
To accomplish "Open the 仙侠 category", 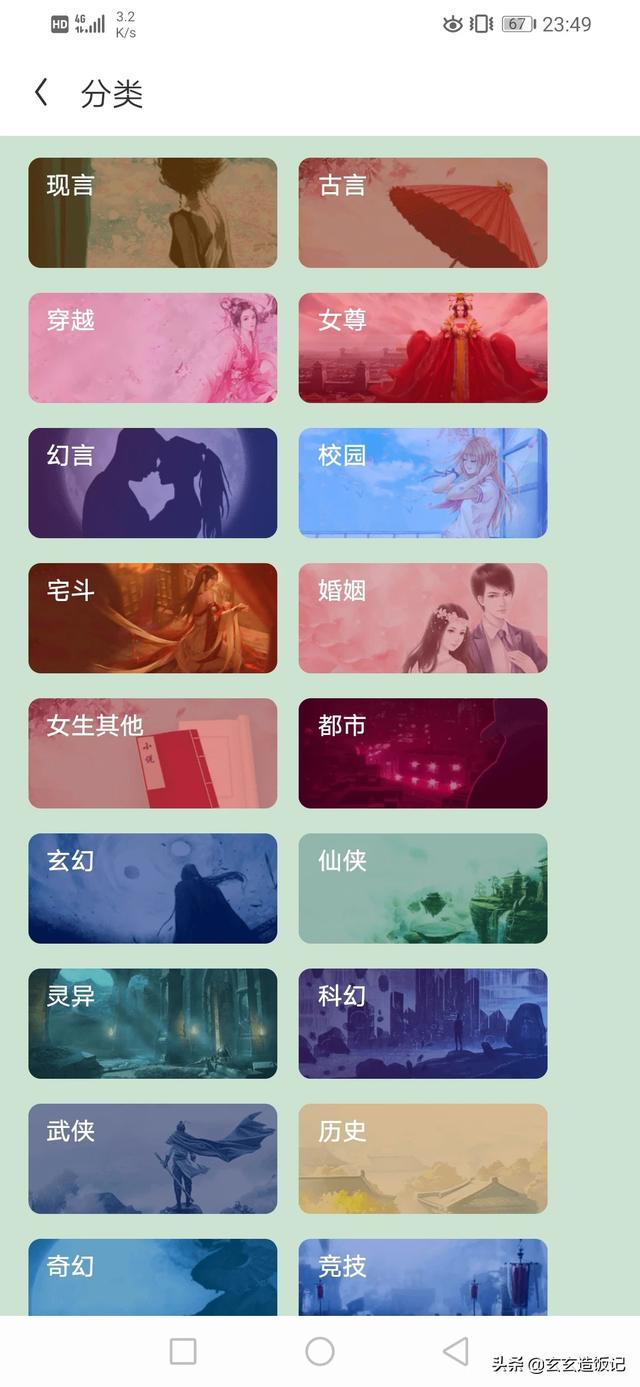I will coord(423,888).
